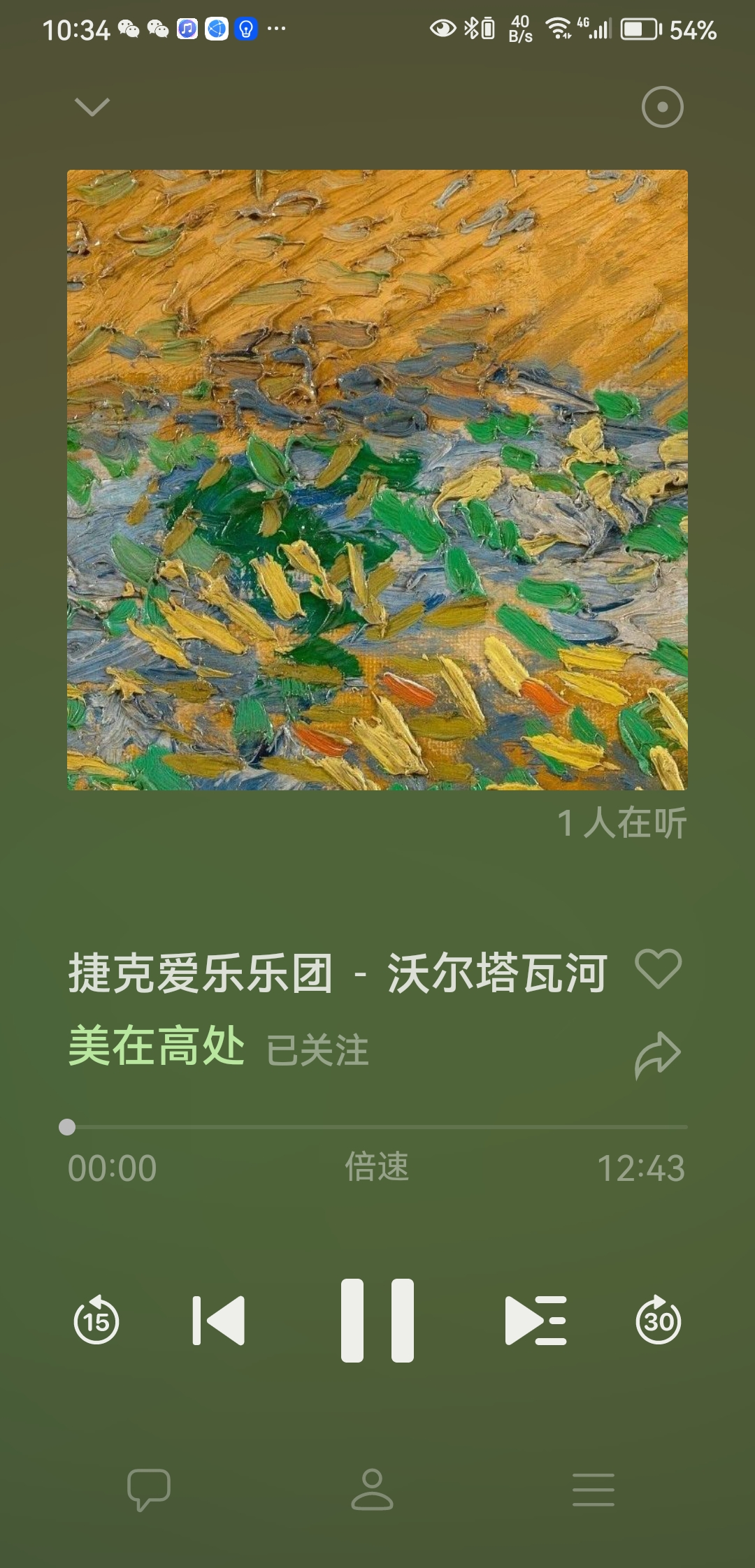Tap the 已关注 follow button
Image resolution: width=755 pixels, height=1568 pixels.
[x=317, y=1050]
